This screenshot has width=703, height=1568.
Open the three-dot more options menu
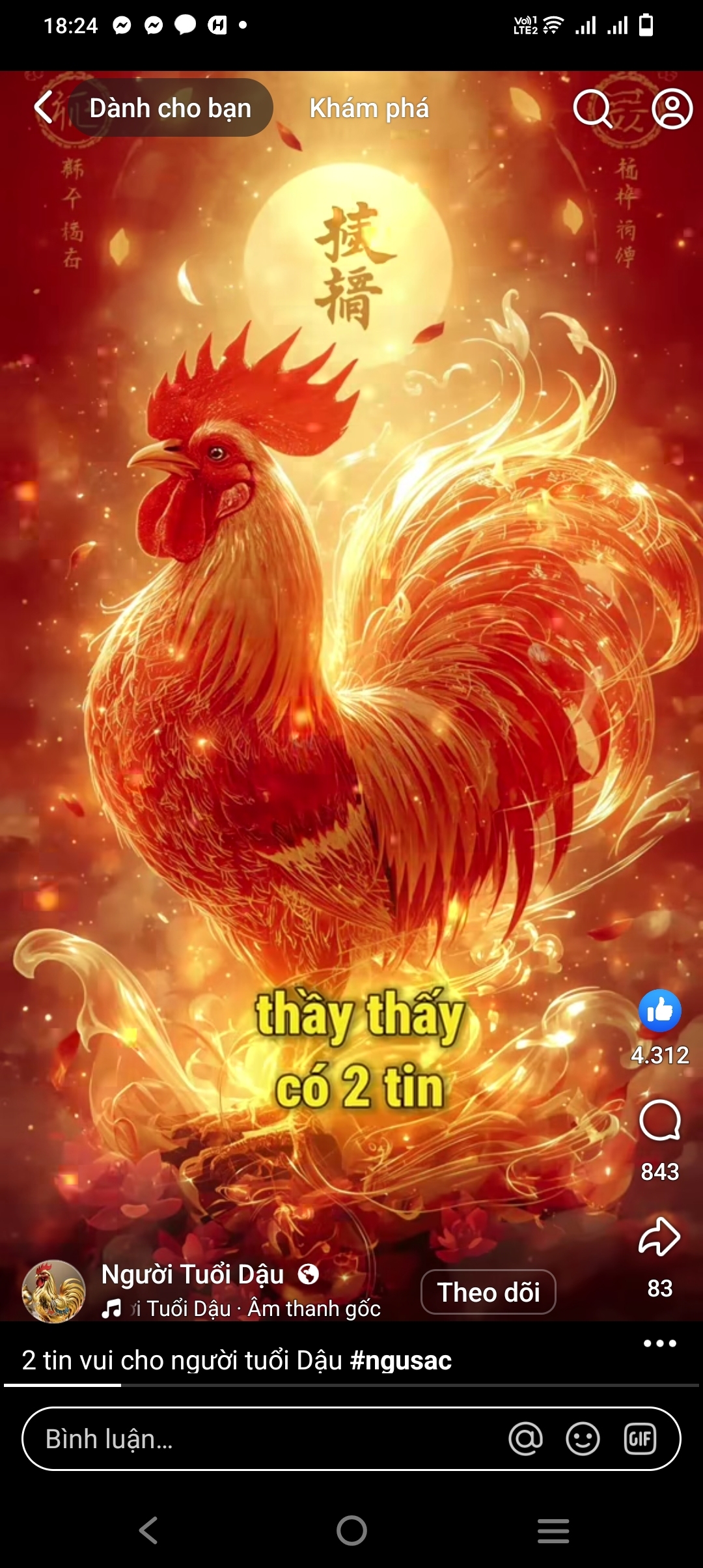tap(659, 1343)
